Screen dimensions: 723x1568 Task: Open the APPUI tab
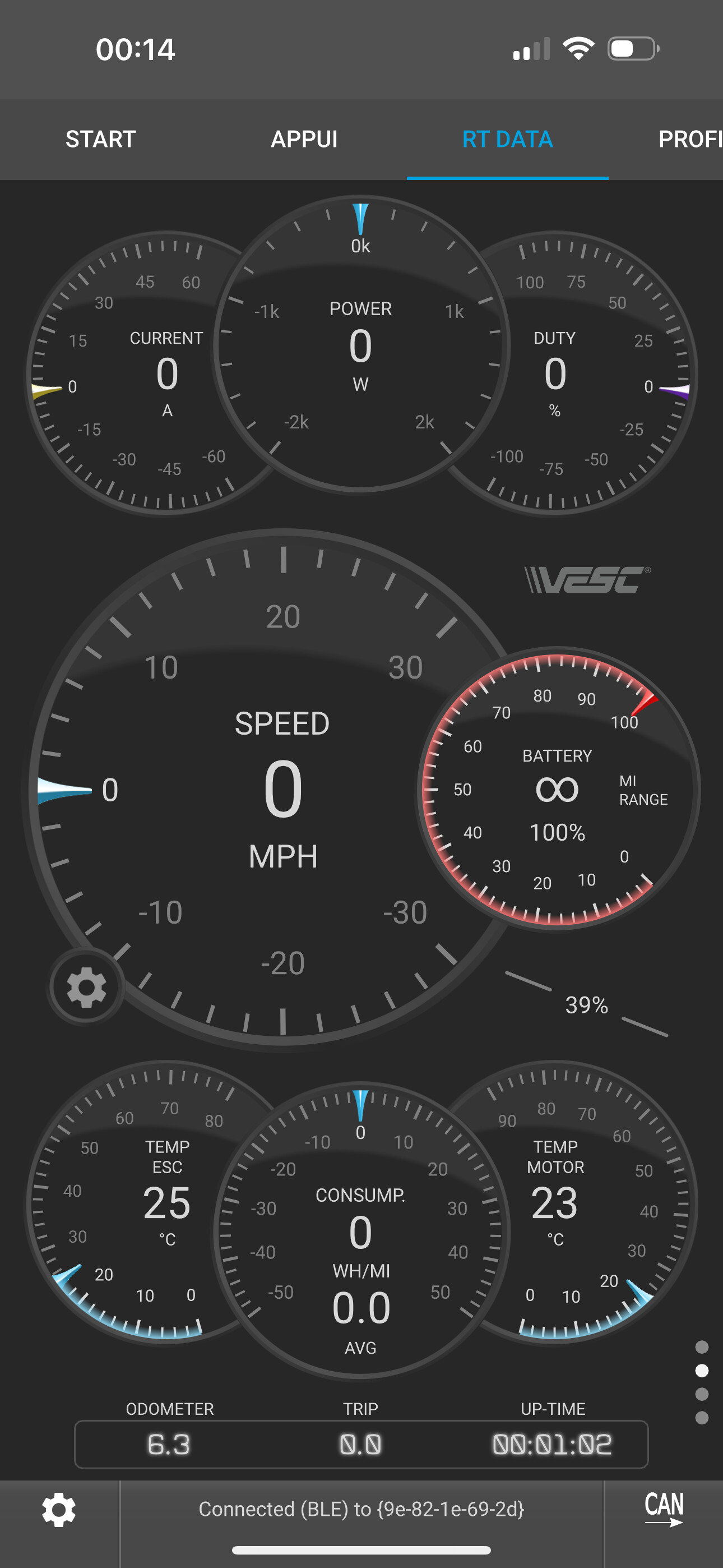tap(304, 140)
